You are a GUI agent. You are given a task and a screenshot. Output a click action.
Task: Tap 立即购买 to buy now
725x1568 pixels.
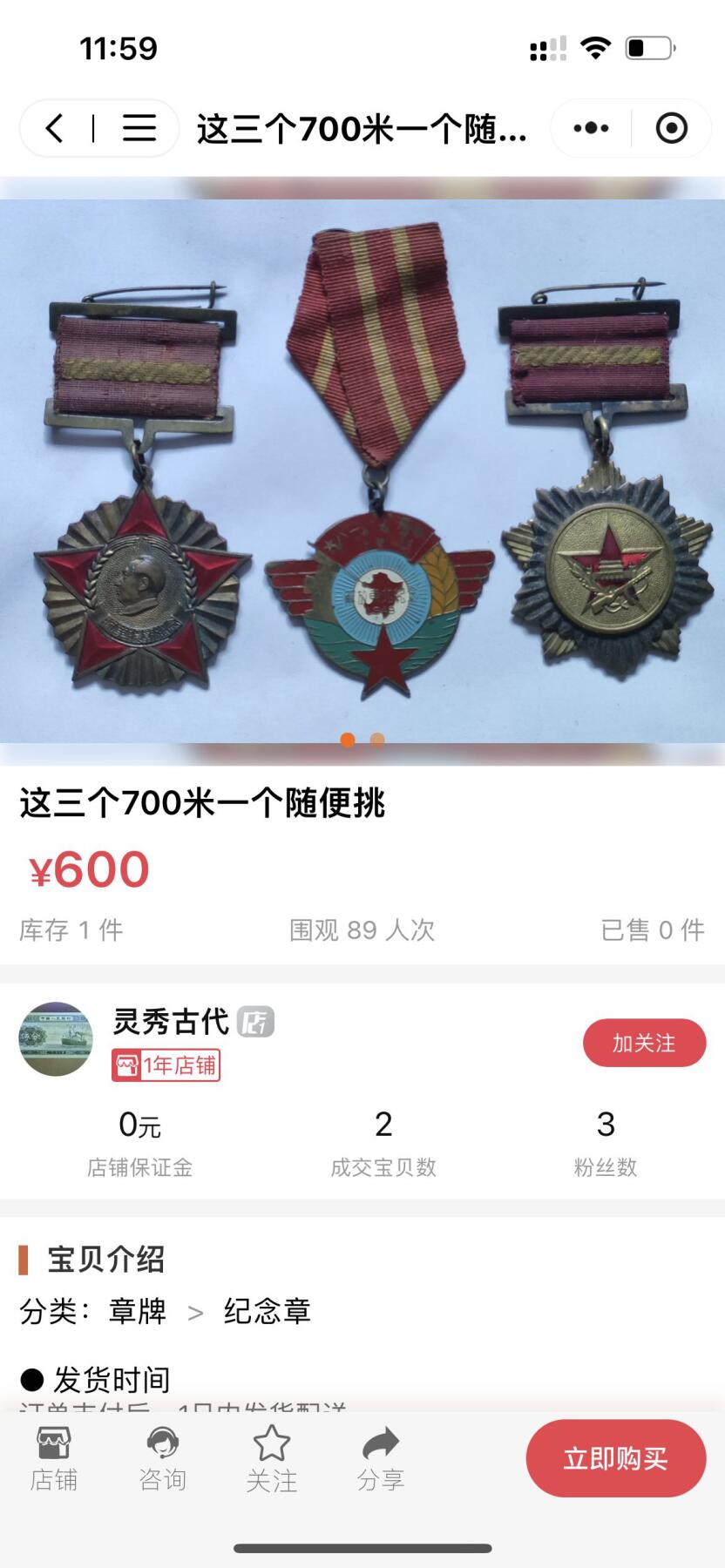click(x=616, y=1459)
